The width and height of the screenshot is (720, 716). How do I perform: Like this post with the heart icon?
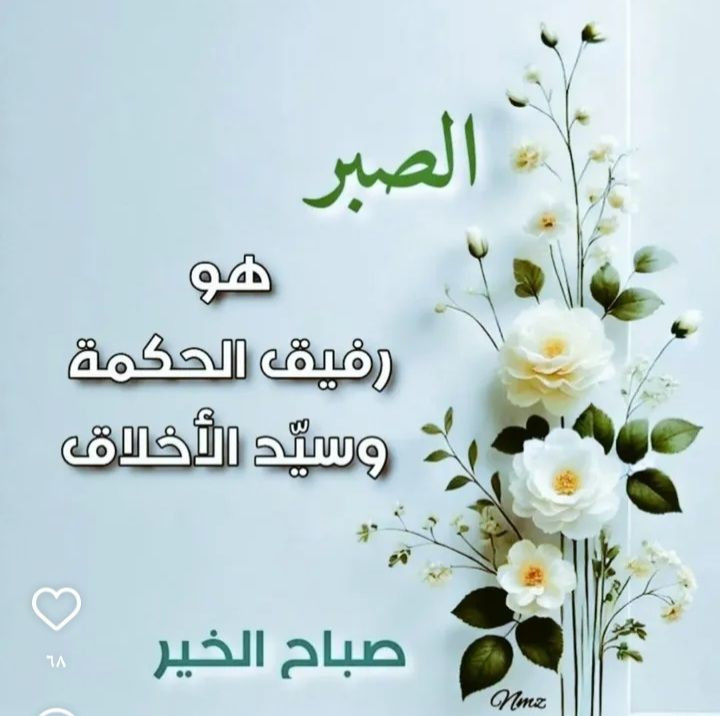(x=56, y=607)
